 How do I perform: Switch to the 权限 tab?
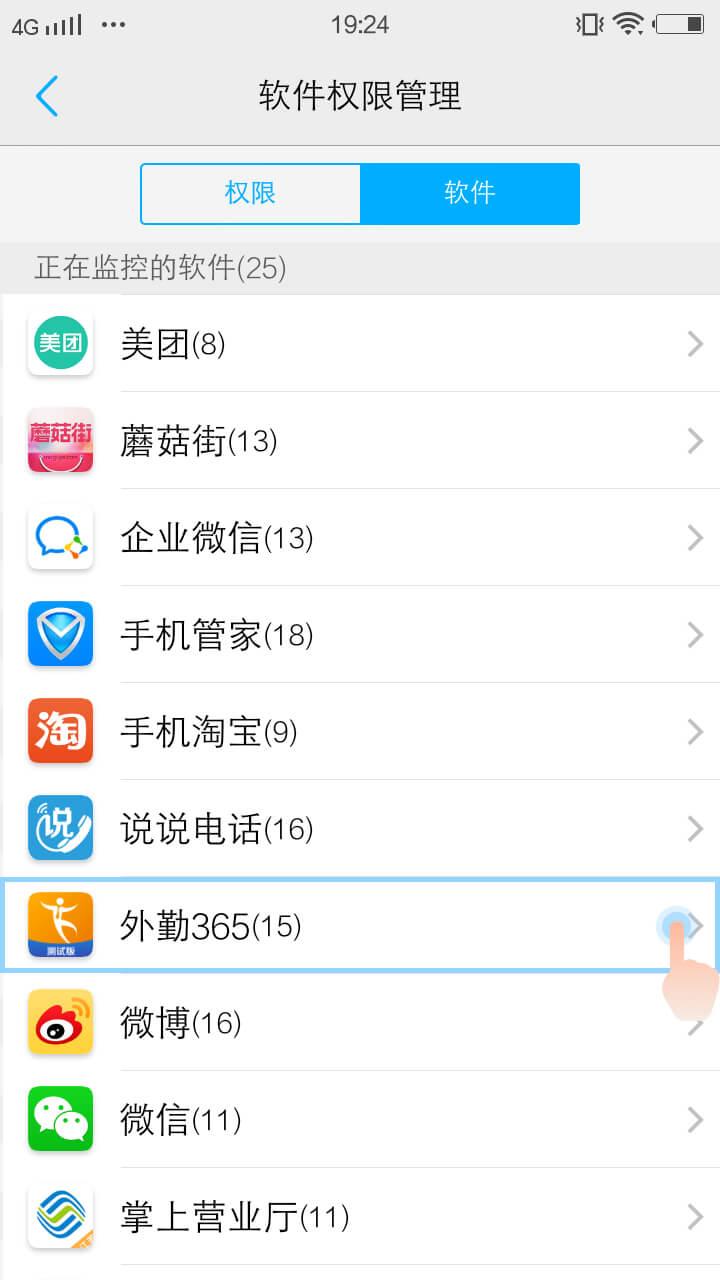250,193
